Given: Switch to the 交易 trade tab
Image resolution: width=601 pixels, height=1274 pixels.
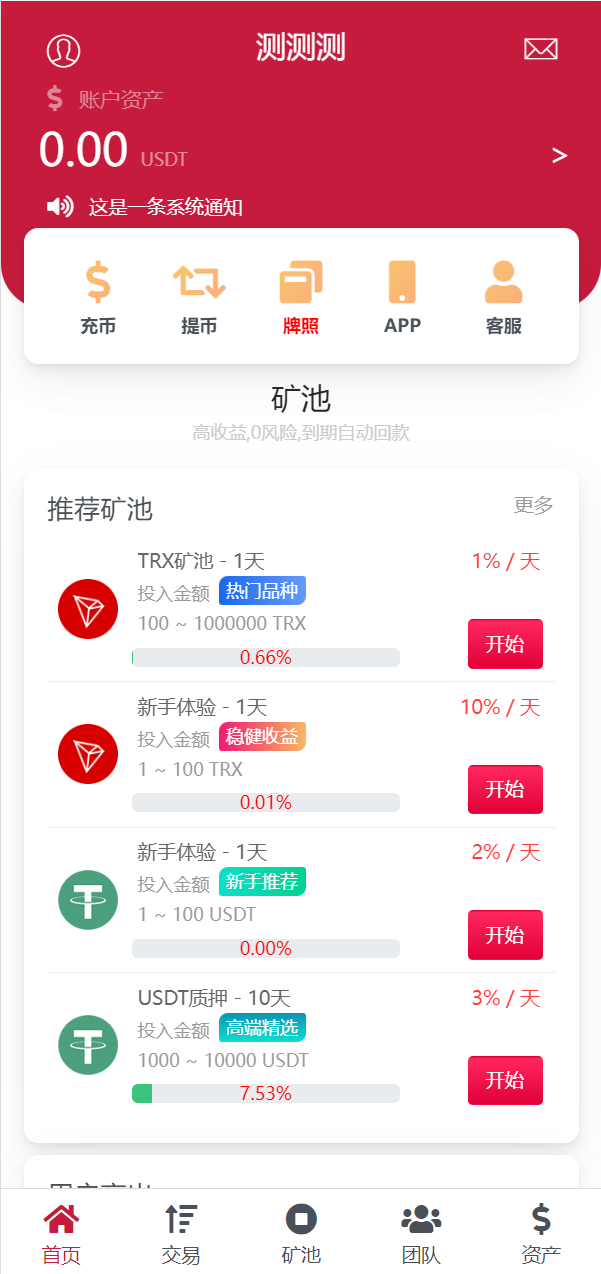Looking at the screenshot, I should [x=181, y=1233].
